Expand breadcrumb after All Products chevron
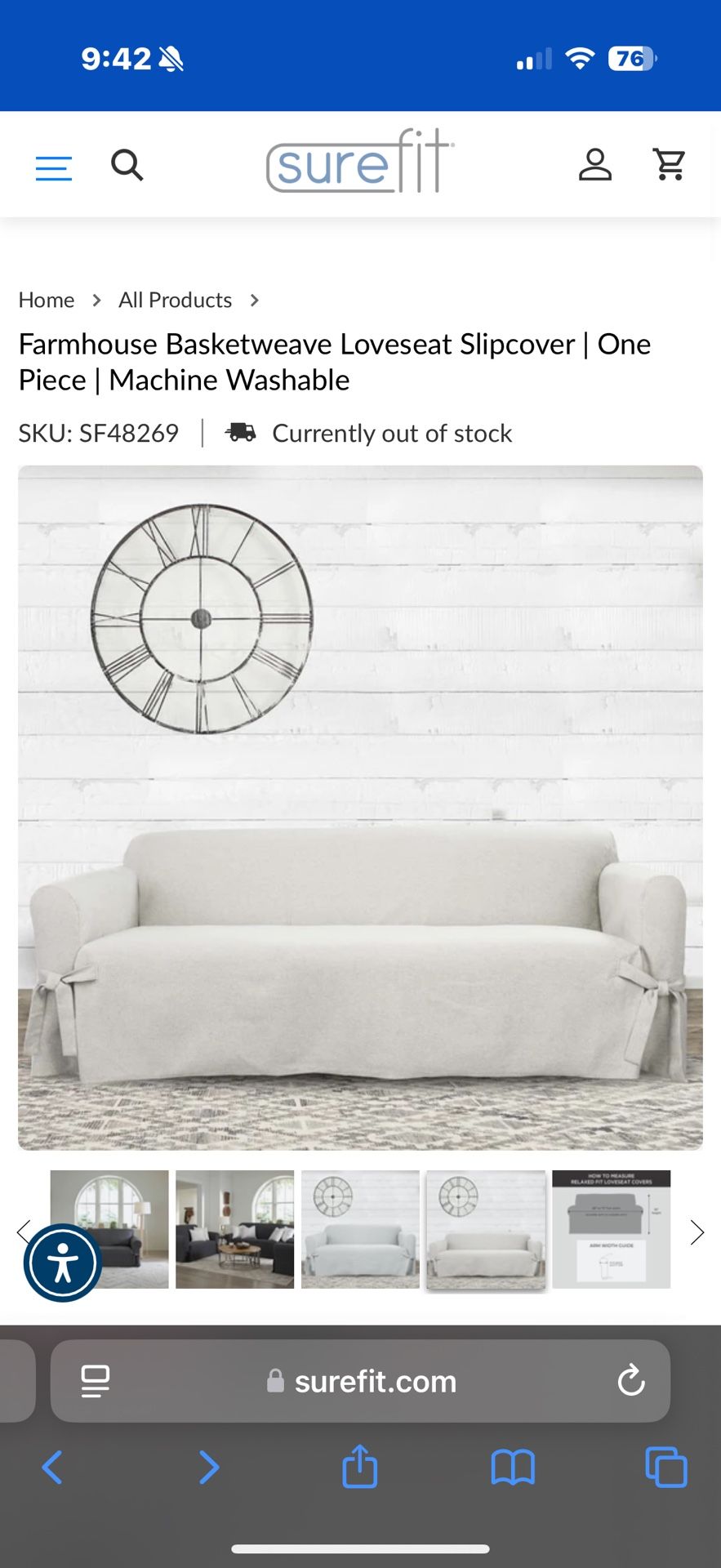This screenshot has width=721, height=1568. (254, 300)
